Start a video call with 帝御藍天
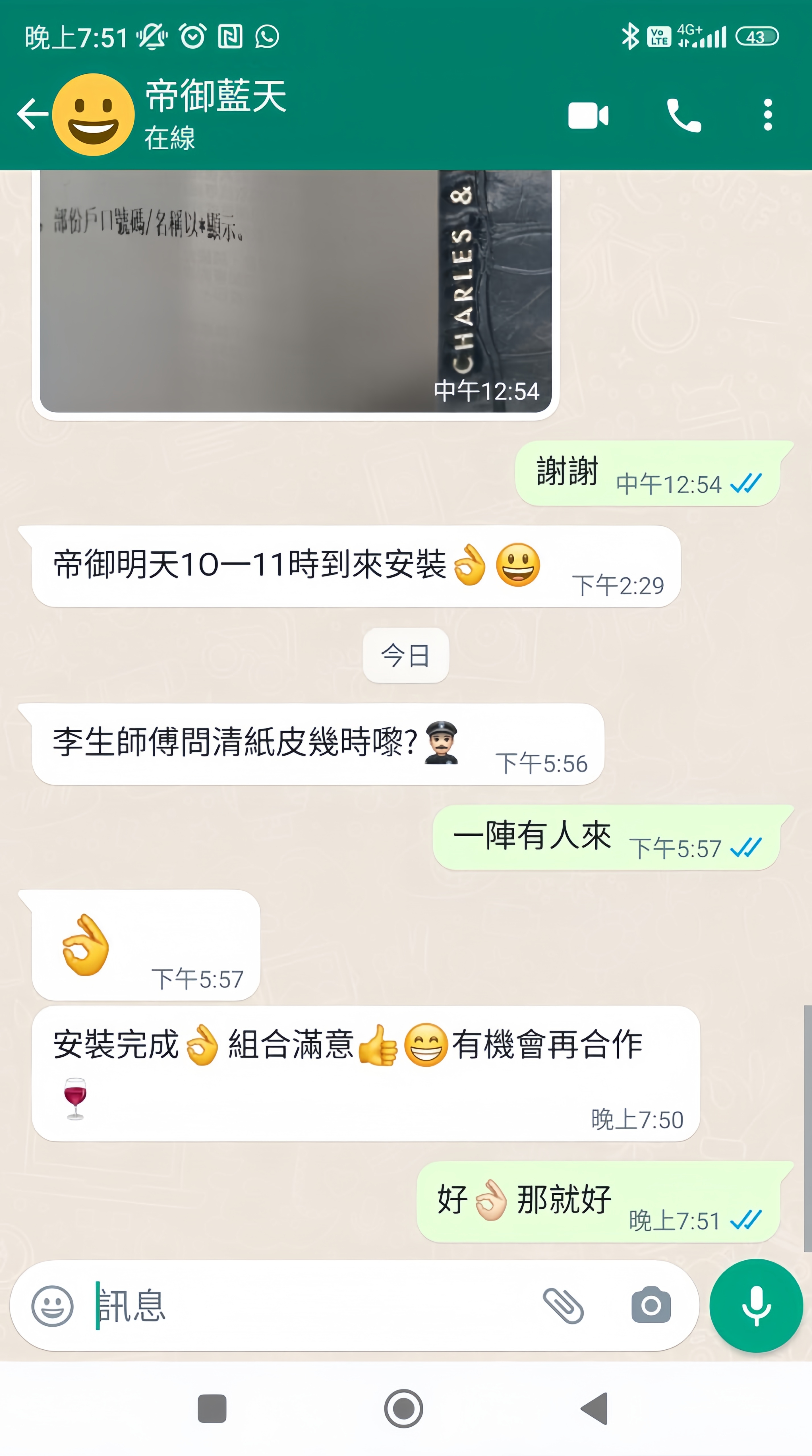 (x=588, y=115)
